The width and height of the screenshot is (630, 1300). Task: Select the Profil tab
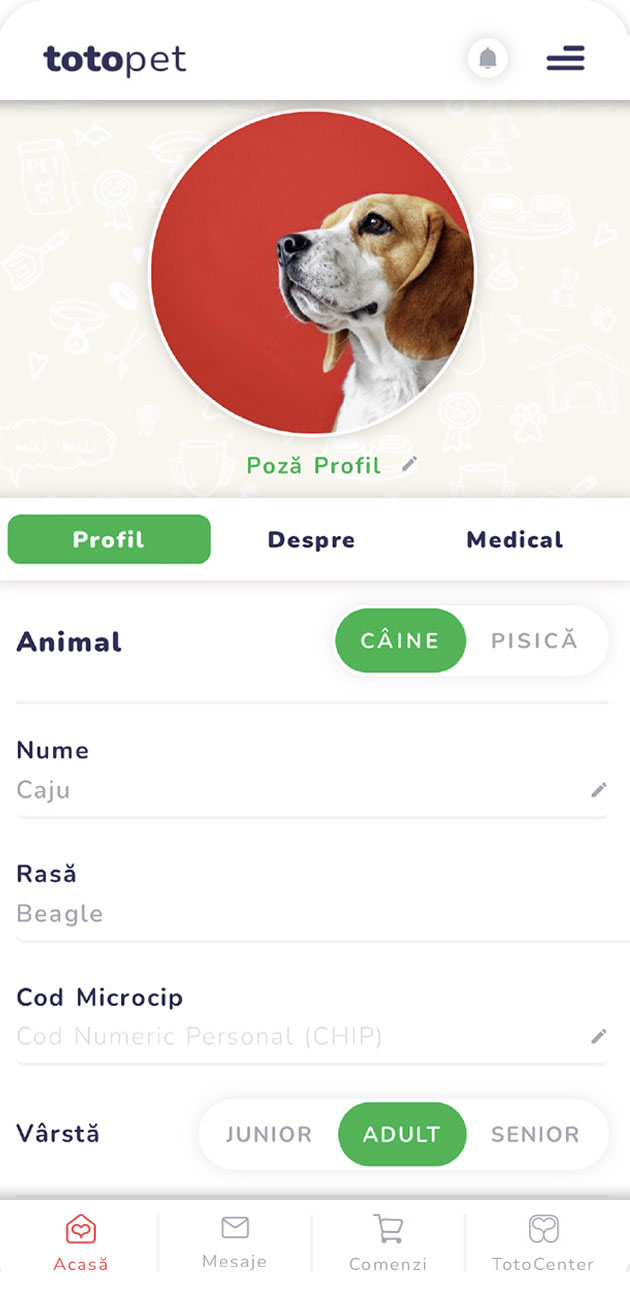[x=109, y=540]
